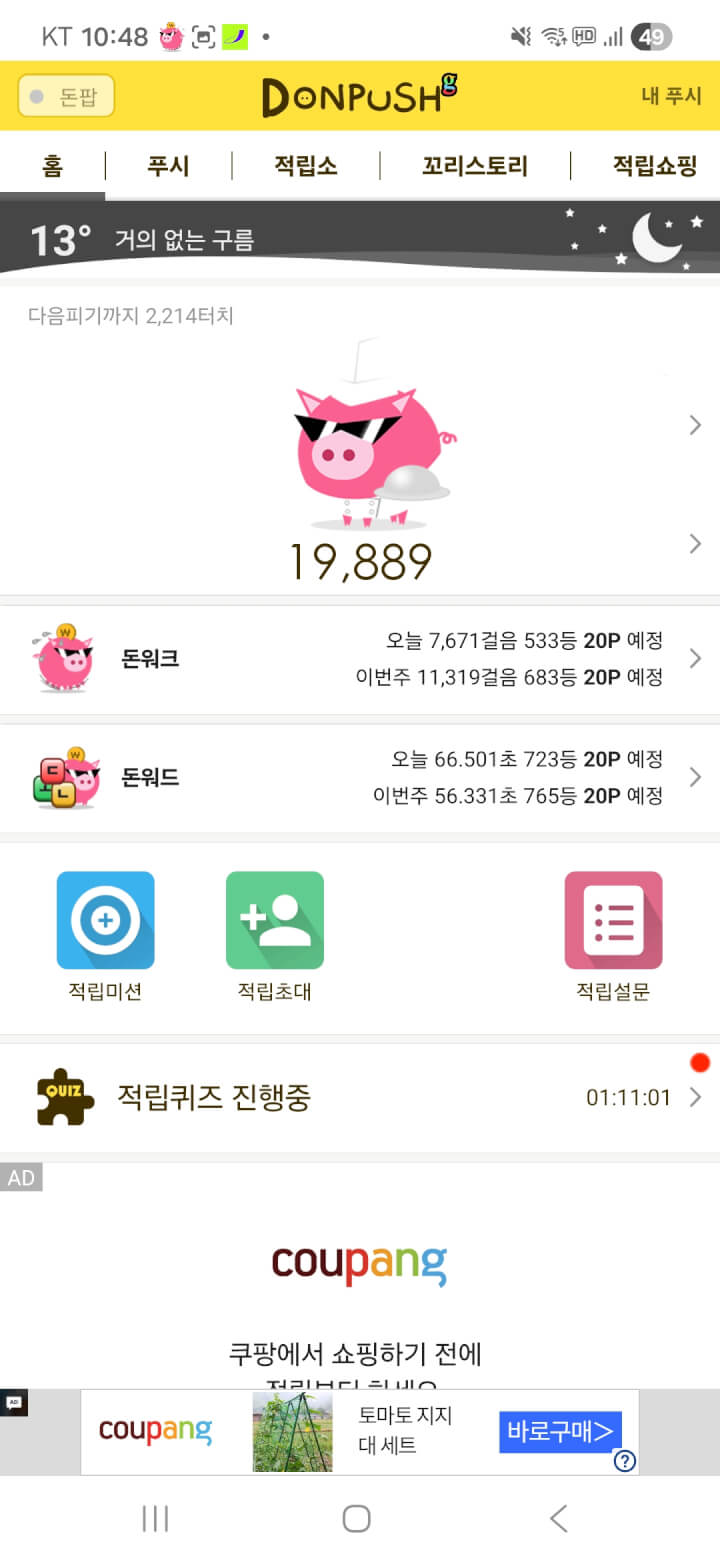Screen dimensions: 720x1560
Task: Go back using the system back button
Action: 558,1518
